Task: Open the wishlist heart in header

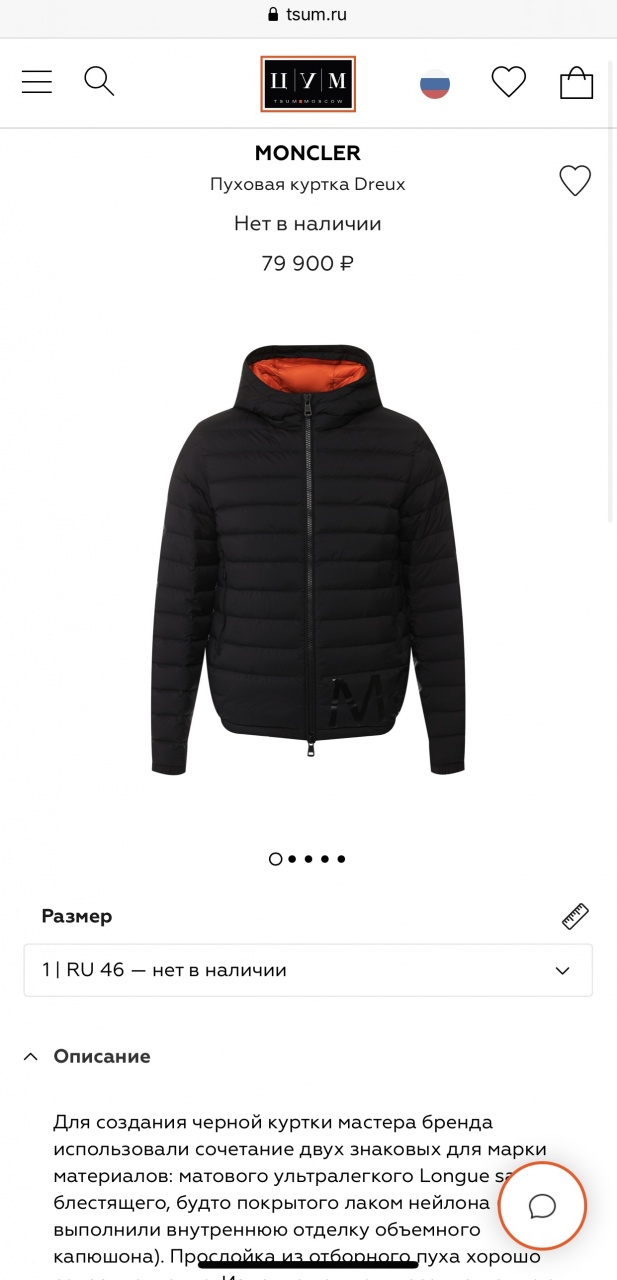Action: pyautogui.click(x=508, y=82)
